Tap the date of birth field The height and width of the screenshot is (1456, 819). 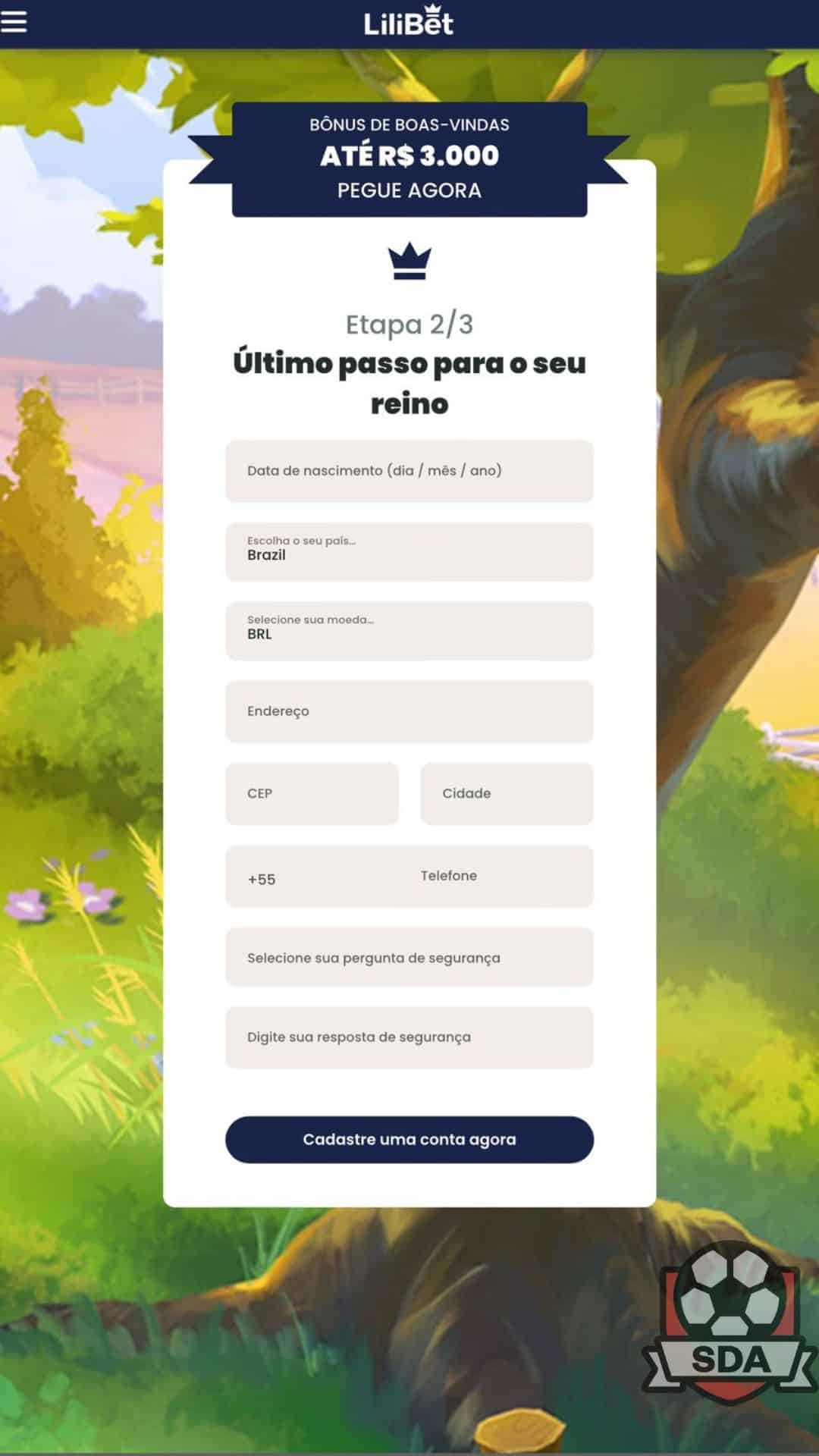pos(409,471)
